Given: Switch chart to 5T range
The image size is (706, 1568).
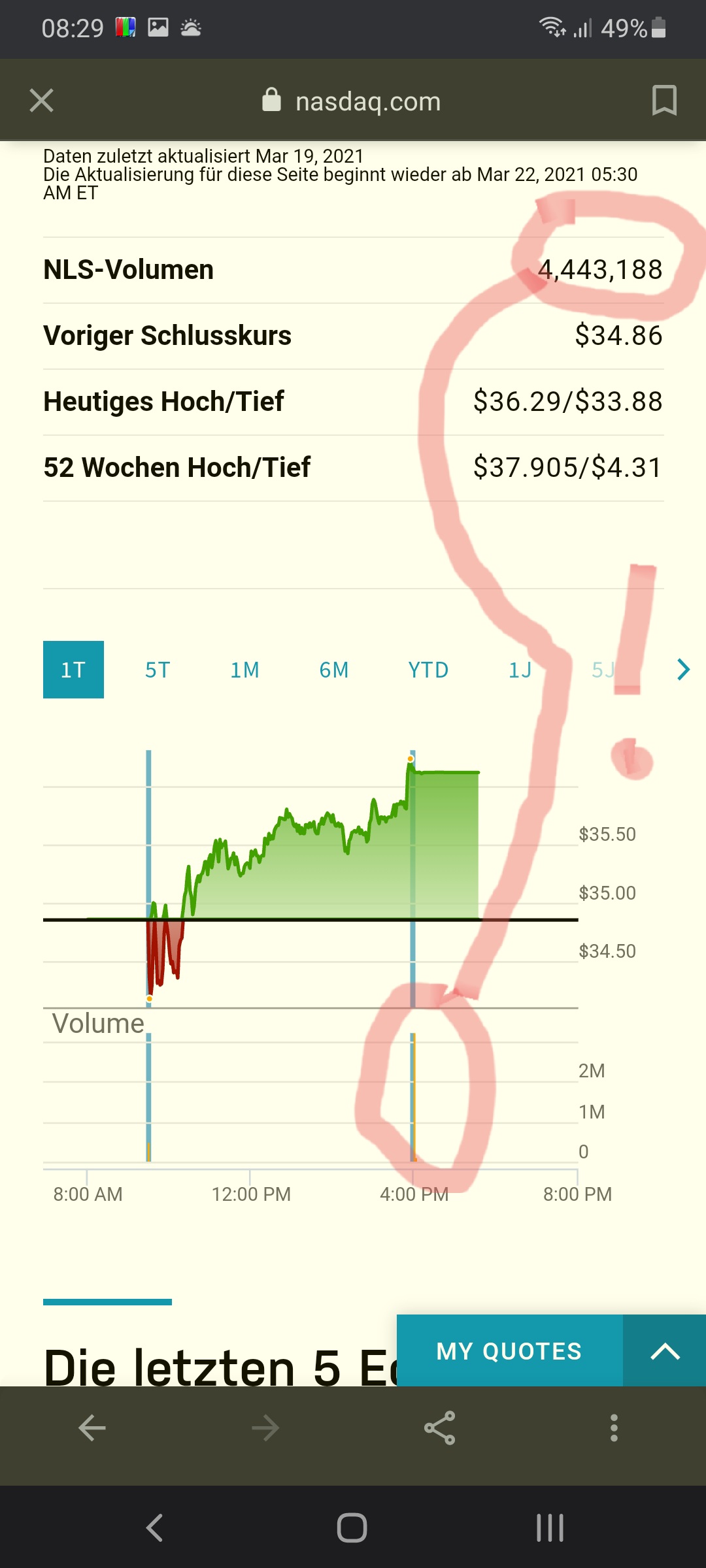Looking at the screenshot, I should 158,670.
